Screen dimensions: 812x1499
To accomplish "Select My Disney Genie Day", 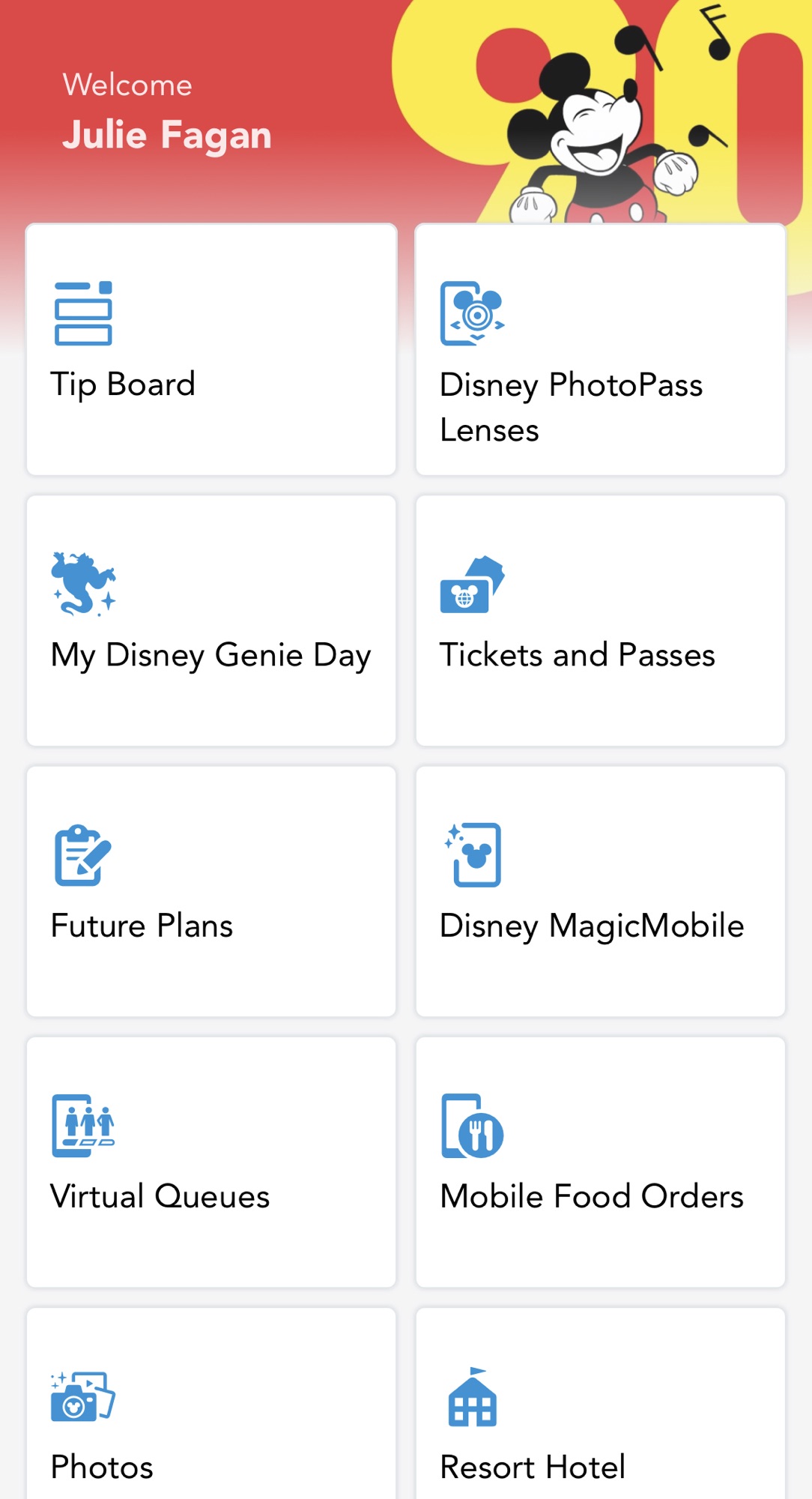I will (x=211, y=621).
